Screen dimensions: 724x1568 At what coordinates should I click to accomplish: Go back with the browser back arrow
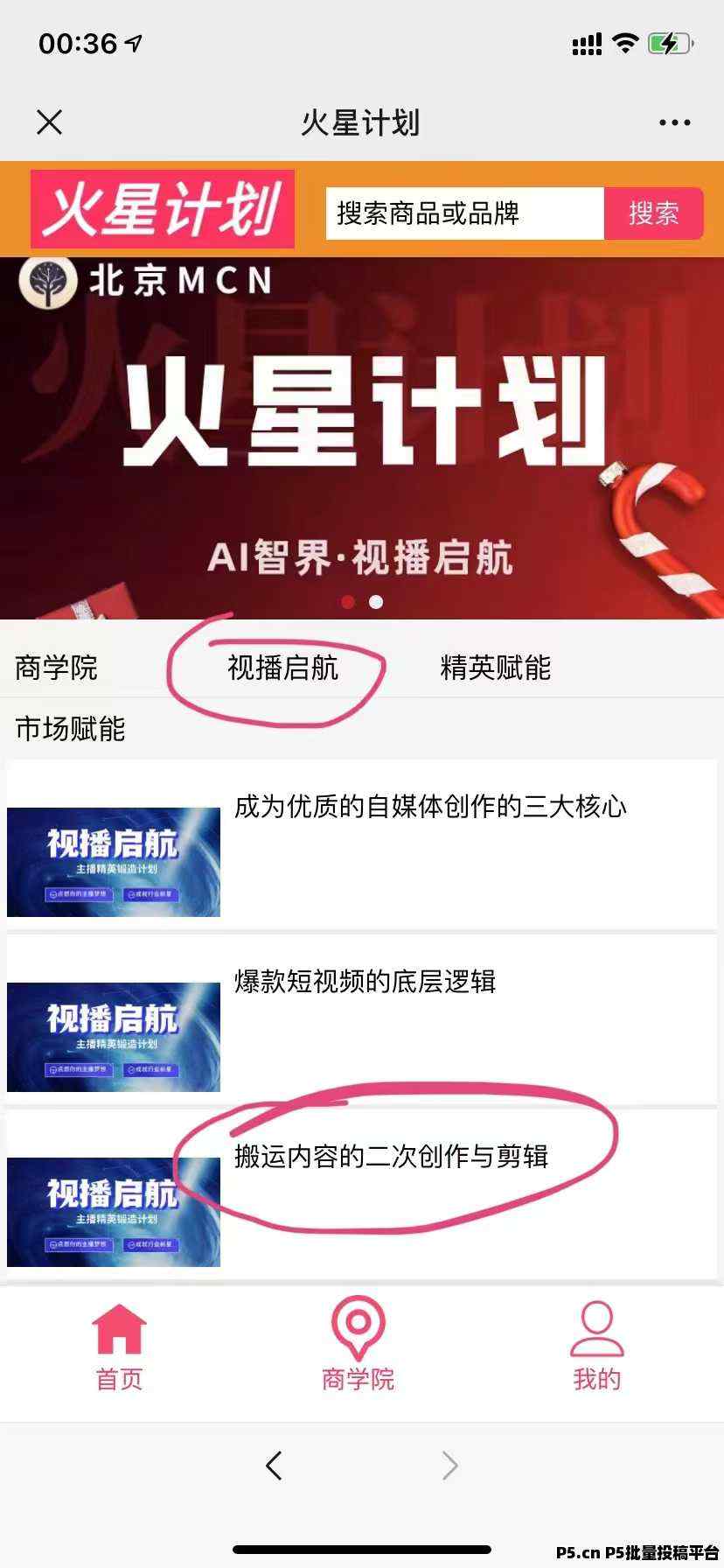(274, 1465)
